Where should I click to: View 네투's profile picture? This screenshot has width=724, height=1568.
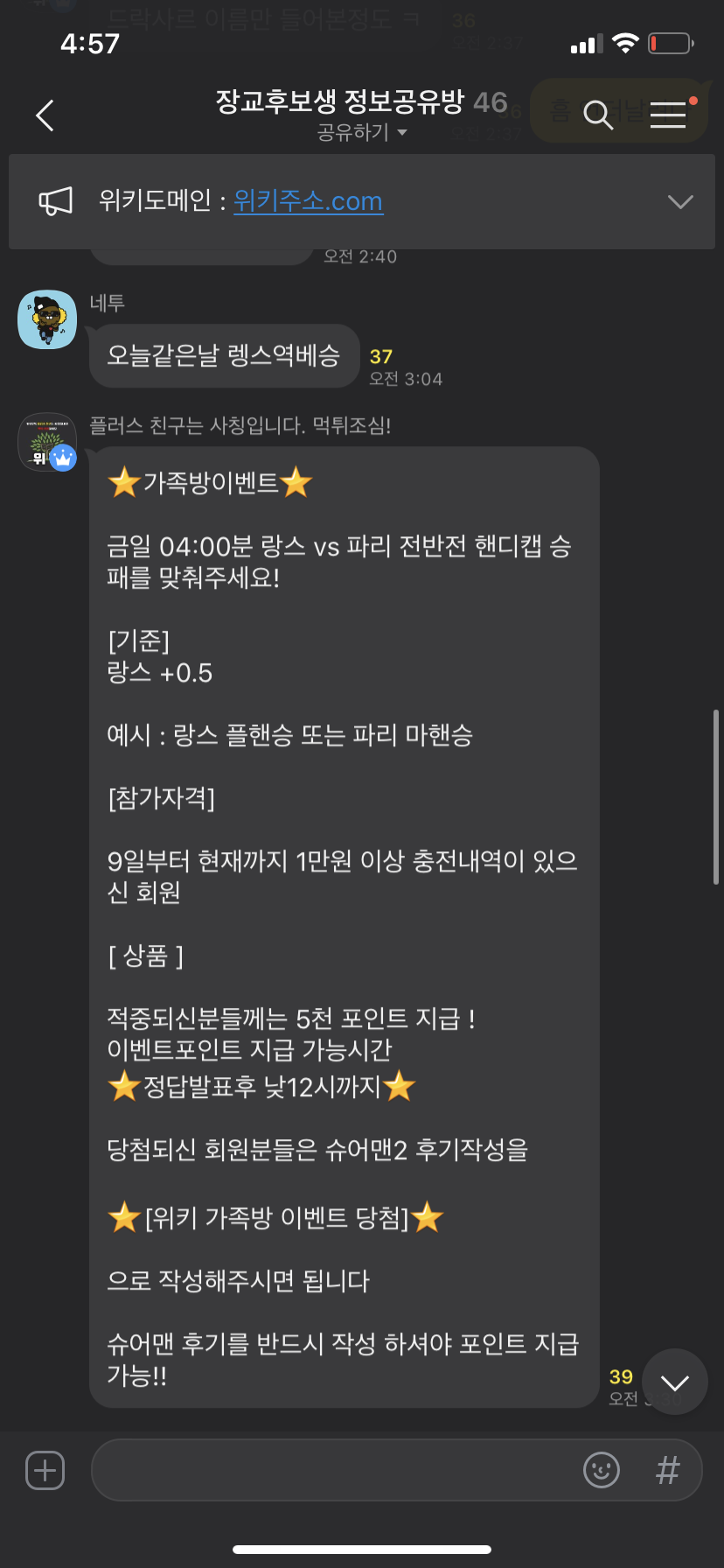click(47, 319)
